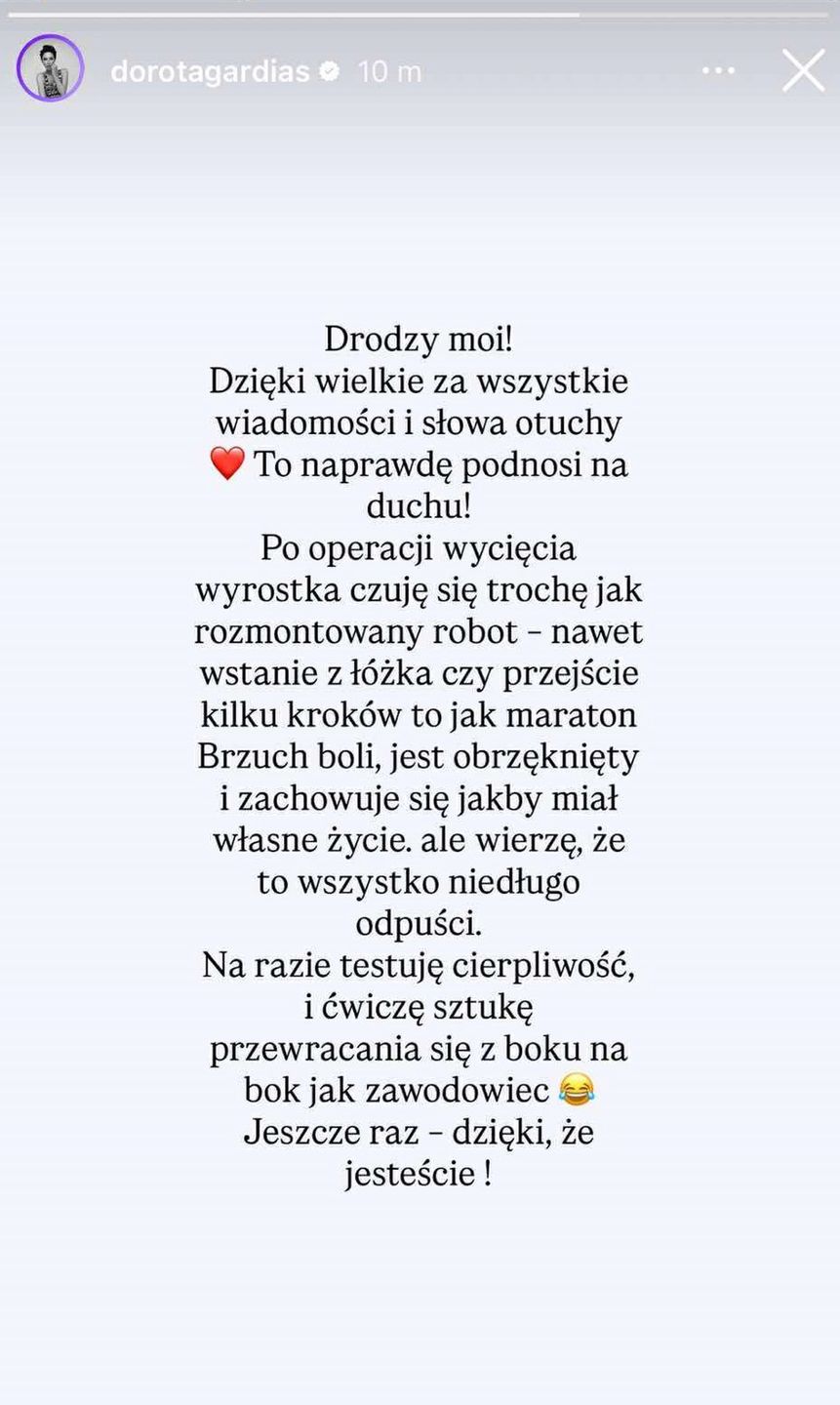Screen dimensions: 840x1405
Task: Open the dorotagardias username link
Action: [210, 71]
